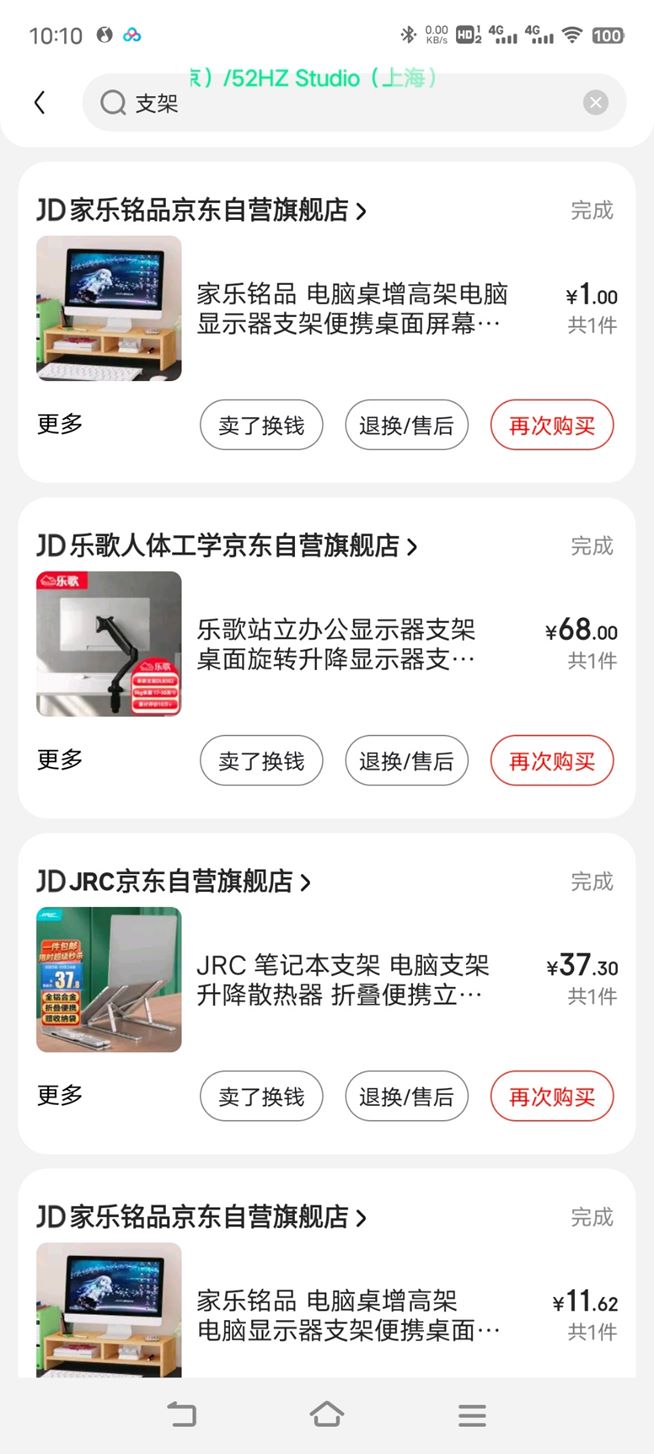654x1454 pixels.
Task: Request 退换/售后 for the 乐歌 order
Action: (x=406, y=762)
